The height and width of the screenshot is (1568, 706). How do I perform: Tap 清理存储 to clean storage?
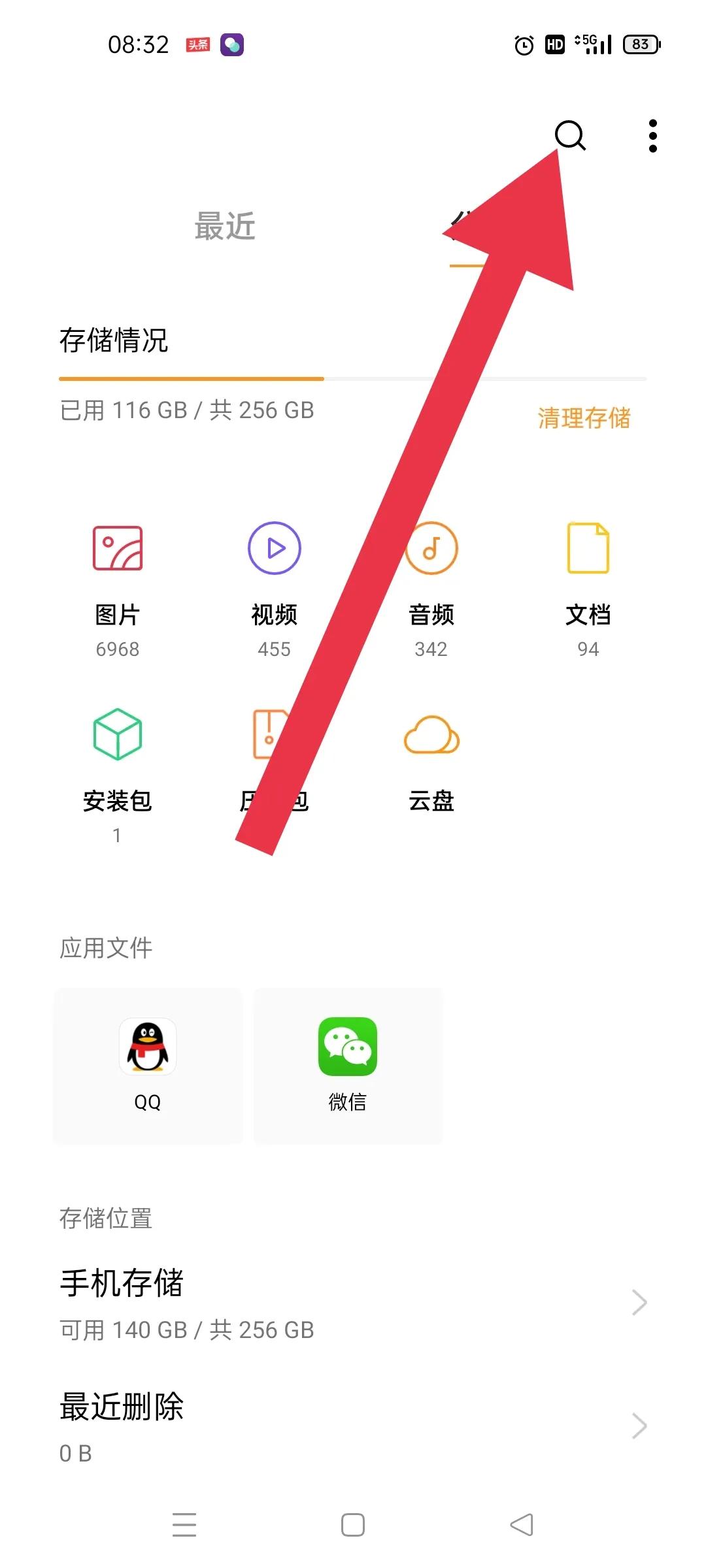pos(584,418)
